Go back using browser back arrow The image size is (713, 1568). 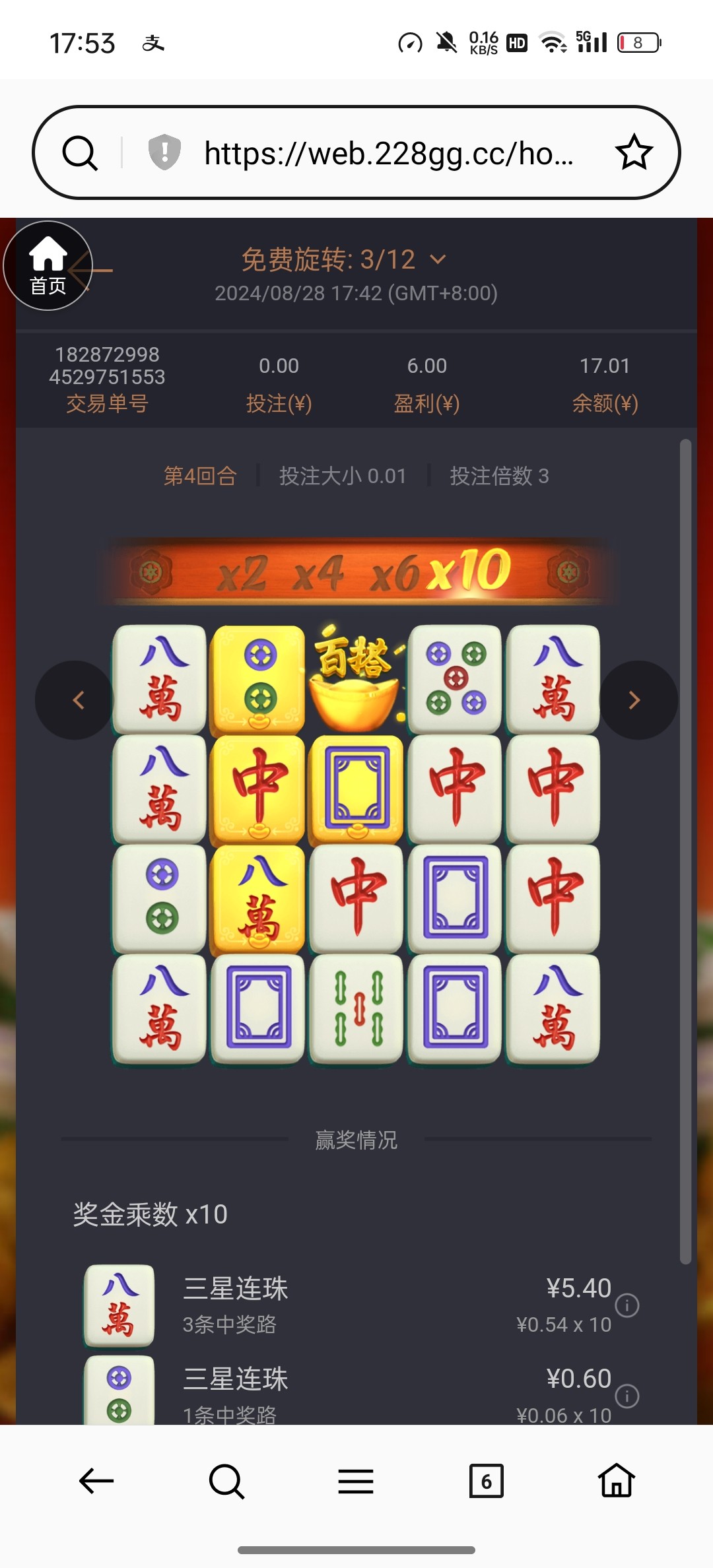[96, 1482]
